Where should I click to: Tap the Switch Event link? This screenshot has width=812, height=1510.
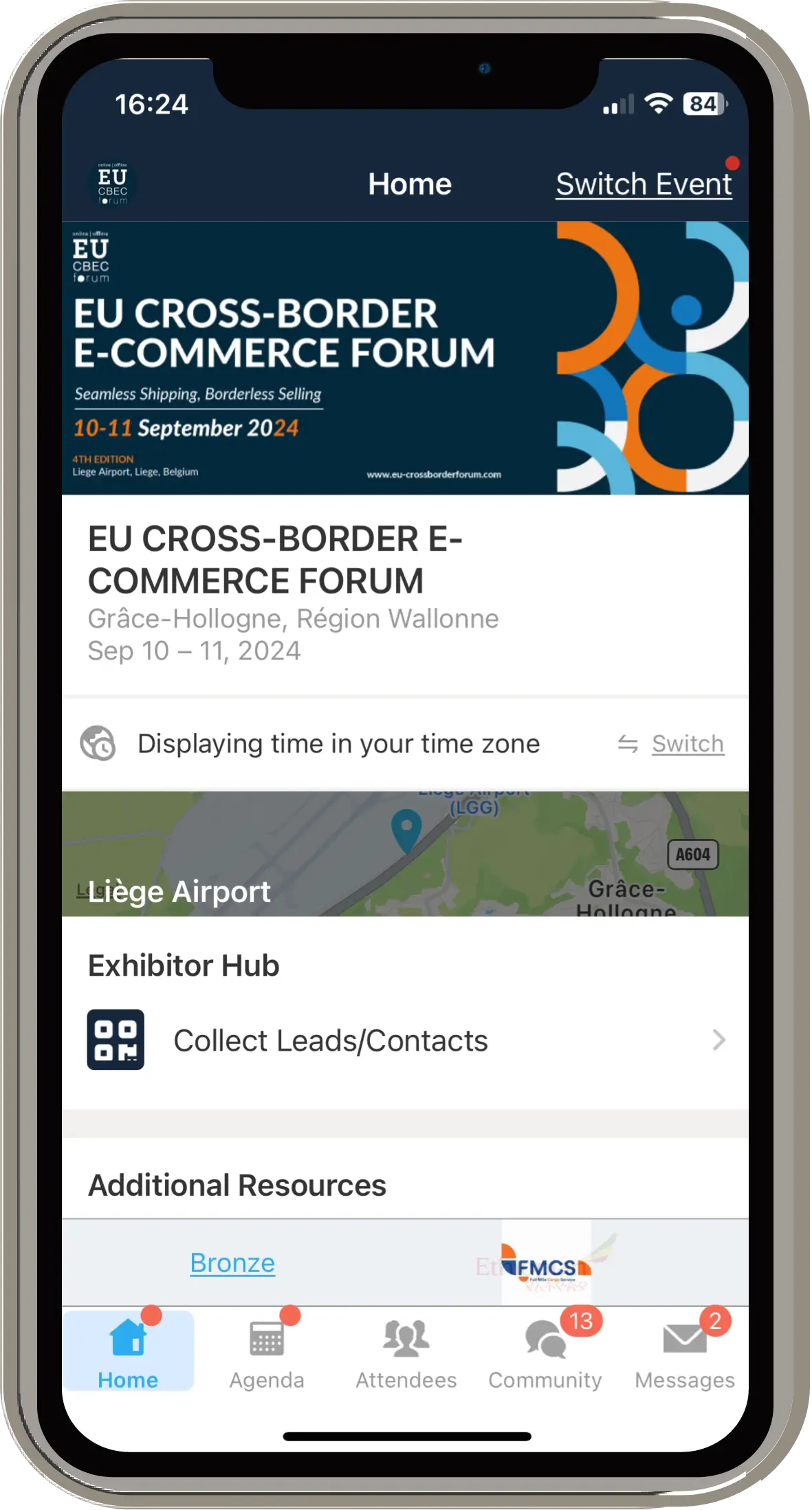[644, 184]
